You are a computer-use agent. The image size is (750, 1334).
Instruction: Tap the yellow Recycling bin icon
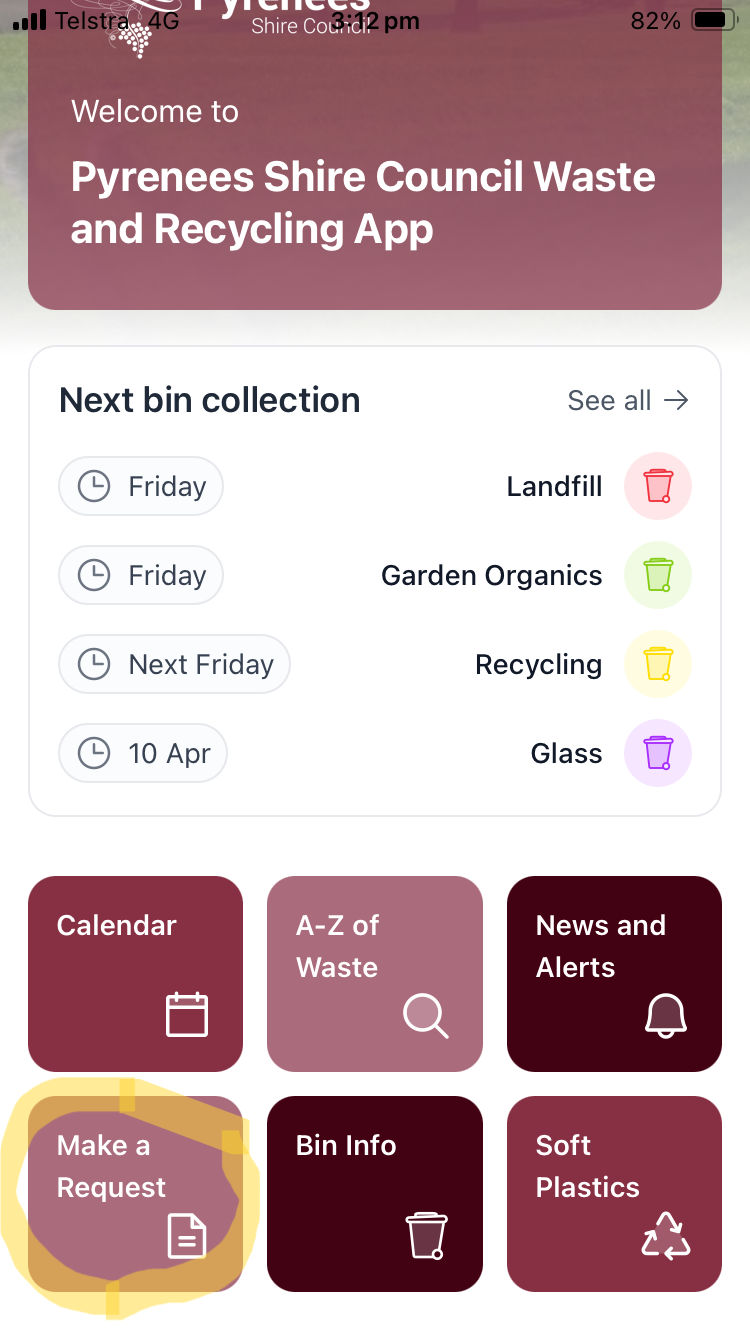658,664
